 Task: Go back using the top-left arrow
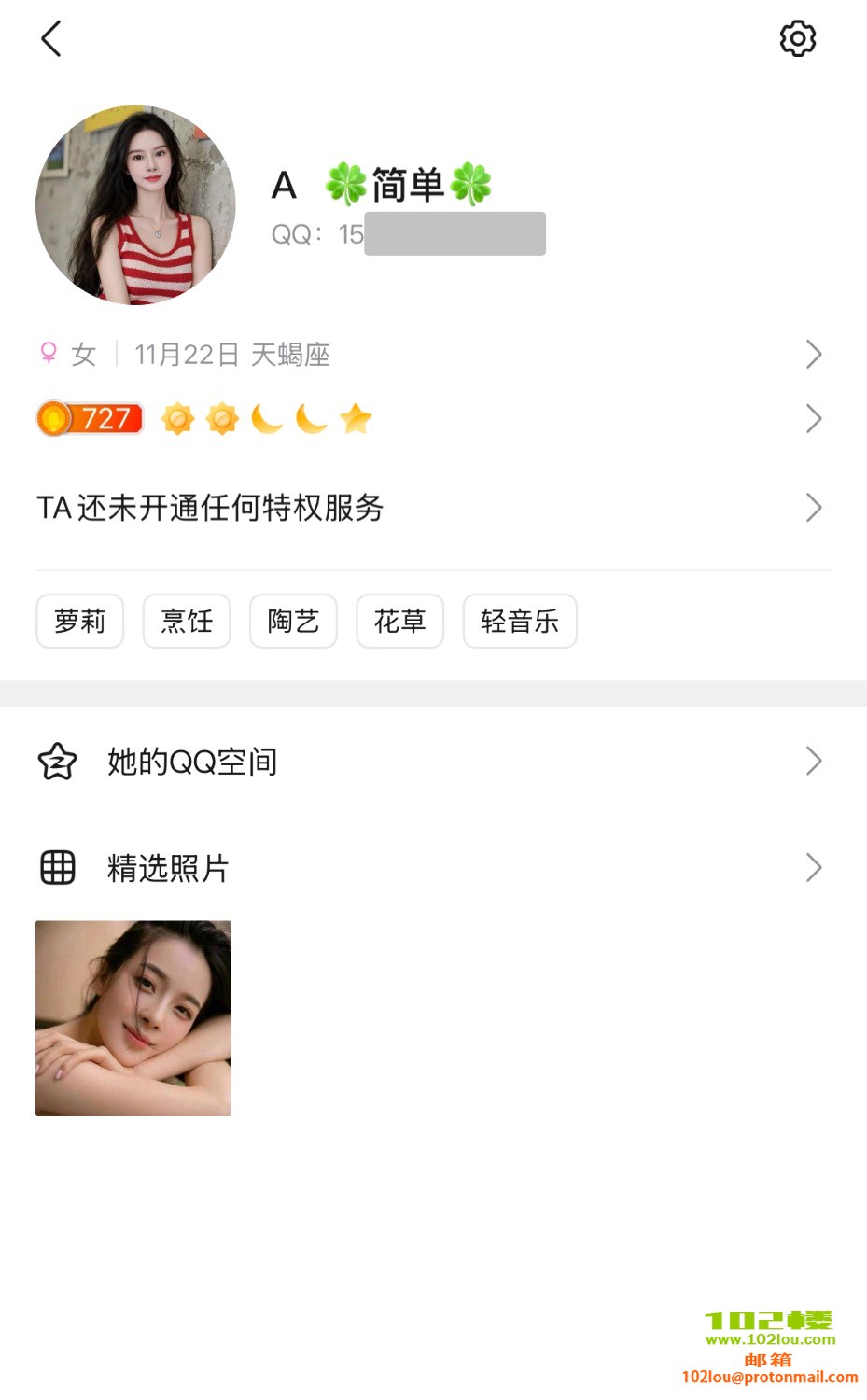(51, 39)
